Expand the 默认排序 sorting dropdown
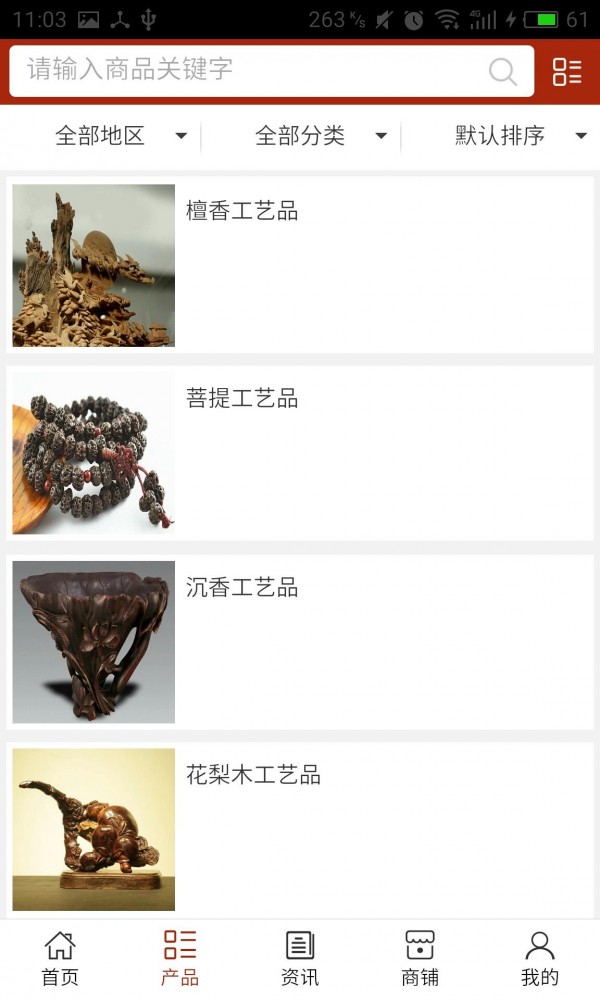 coord(520,136)
